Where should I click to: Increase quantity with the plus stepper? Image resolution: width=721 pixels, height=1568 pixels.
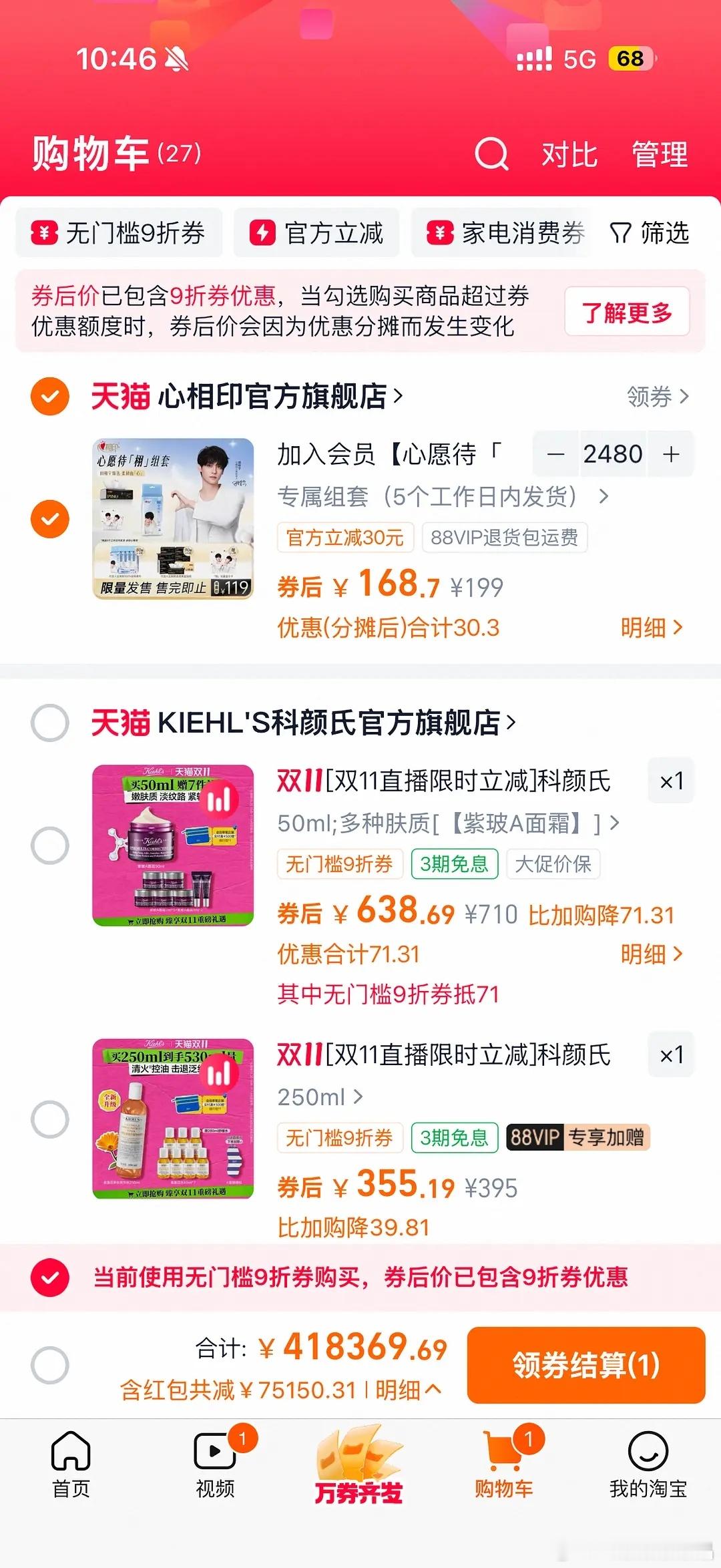[x=670, y=454]
